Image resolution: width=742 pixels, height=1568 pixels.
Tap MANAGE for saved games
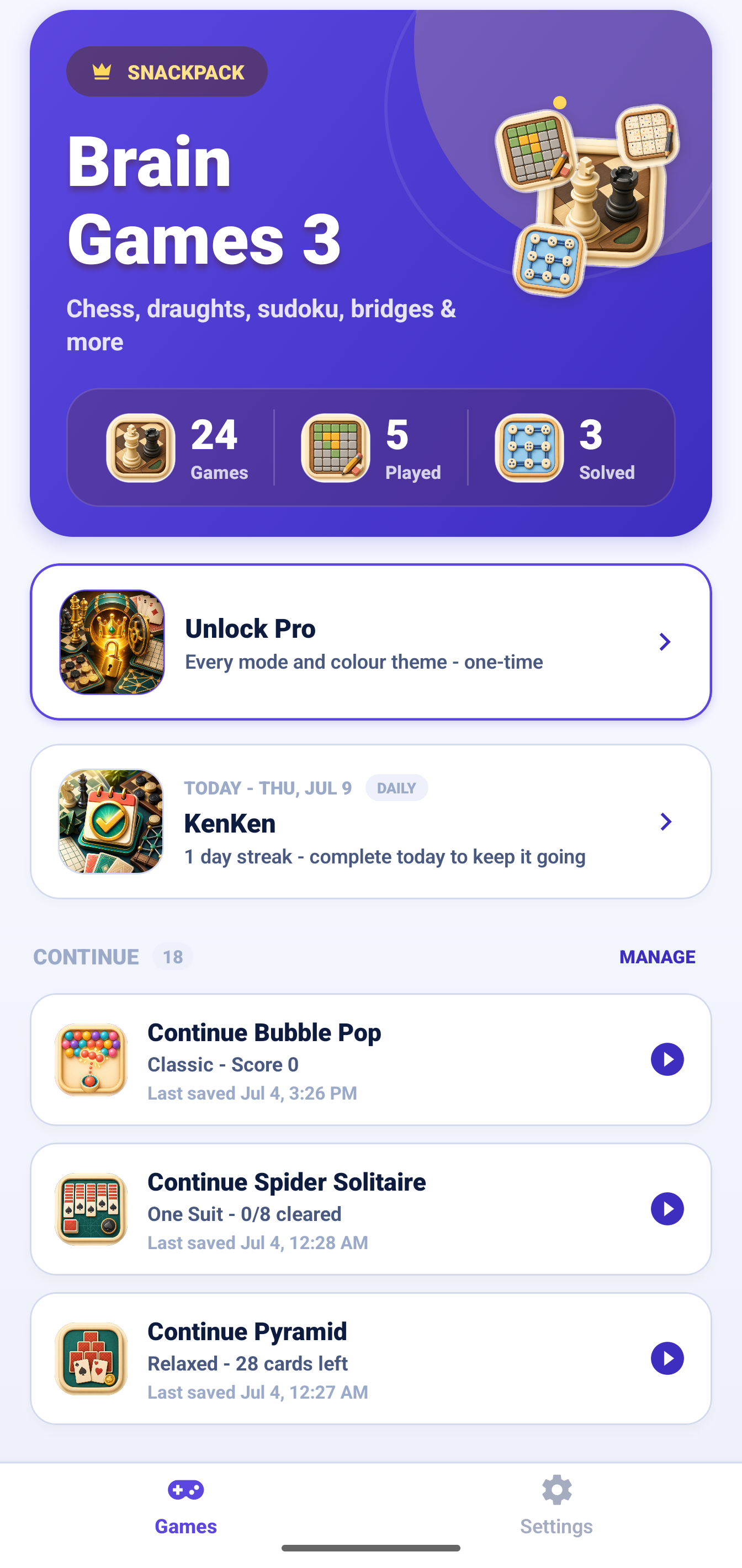pos(657,956)
